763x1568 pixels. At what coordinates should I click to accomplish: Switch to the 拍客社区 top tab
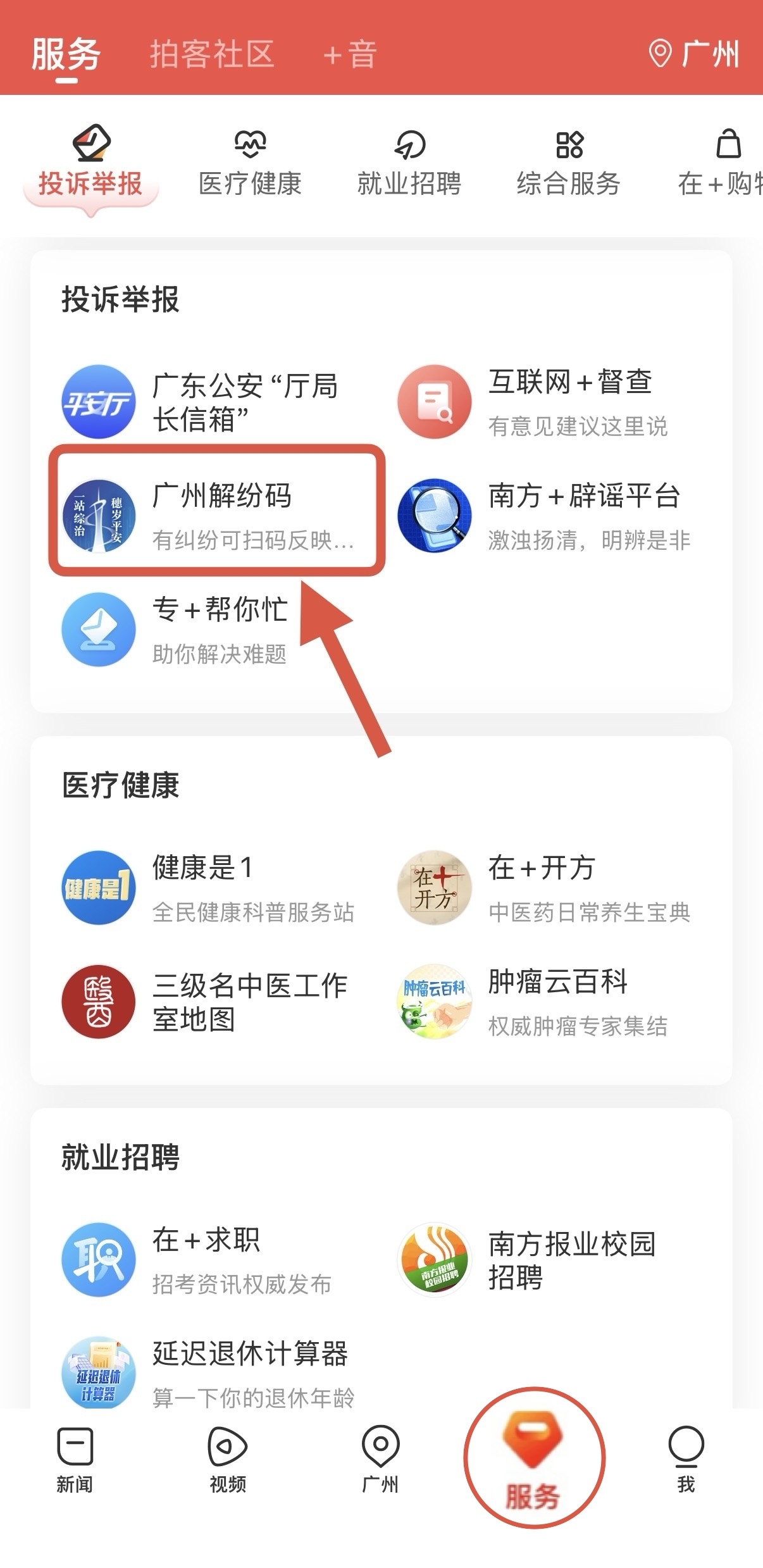(x=211, y=54)
